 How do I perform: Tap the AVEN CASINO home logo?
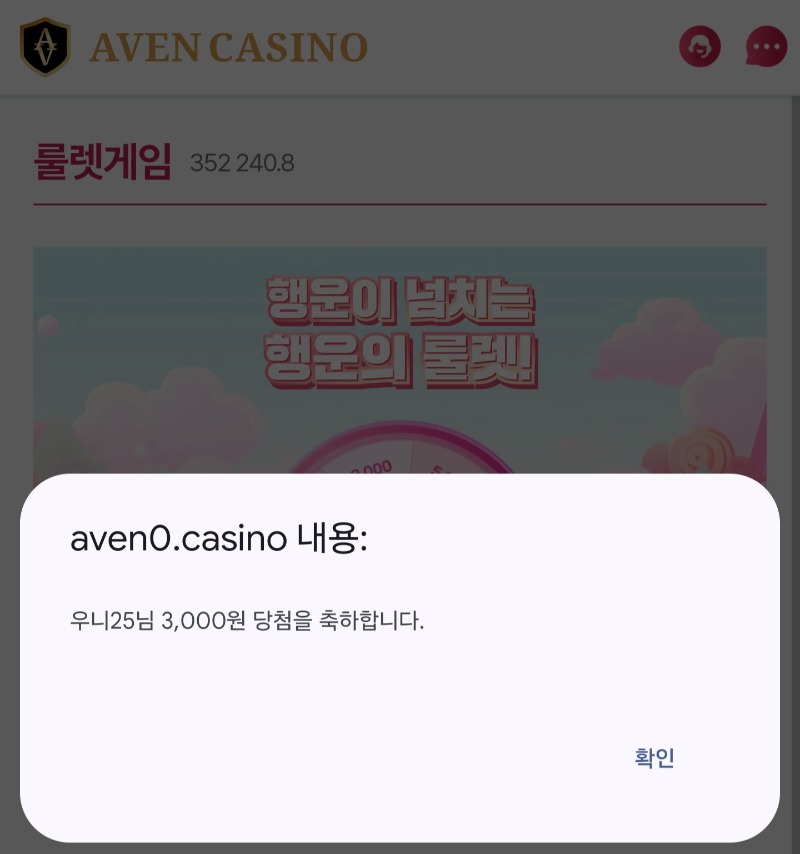coord(195,47)
